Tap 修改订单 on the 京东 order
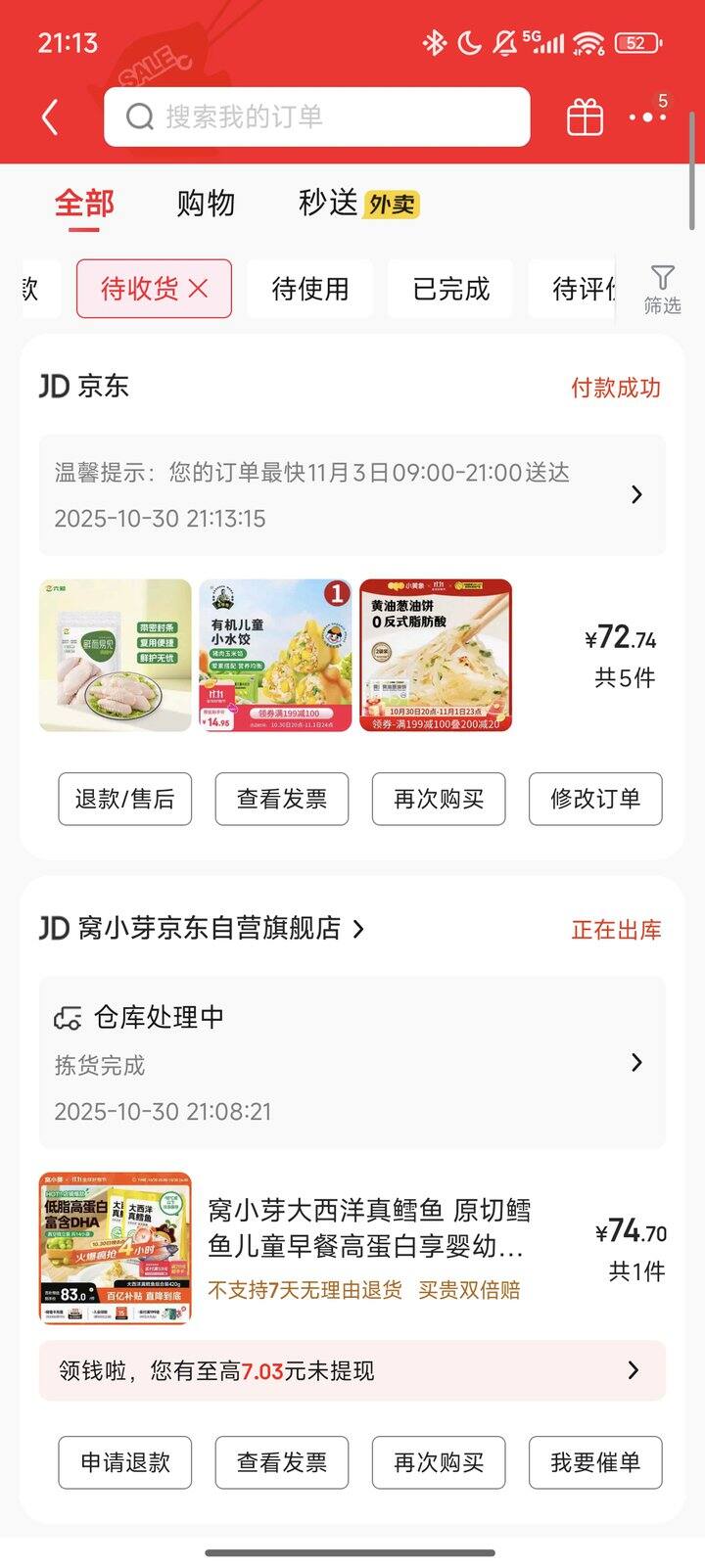This screenshot has height=1568, width=705. point(595,799)
